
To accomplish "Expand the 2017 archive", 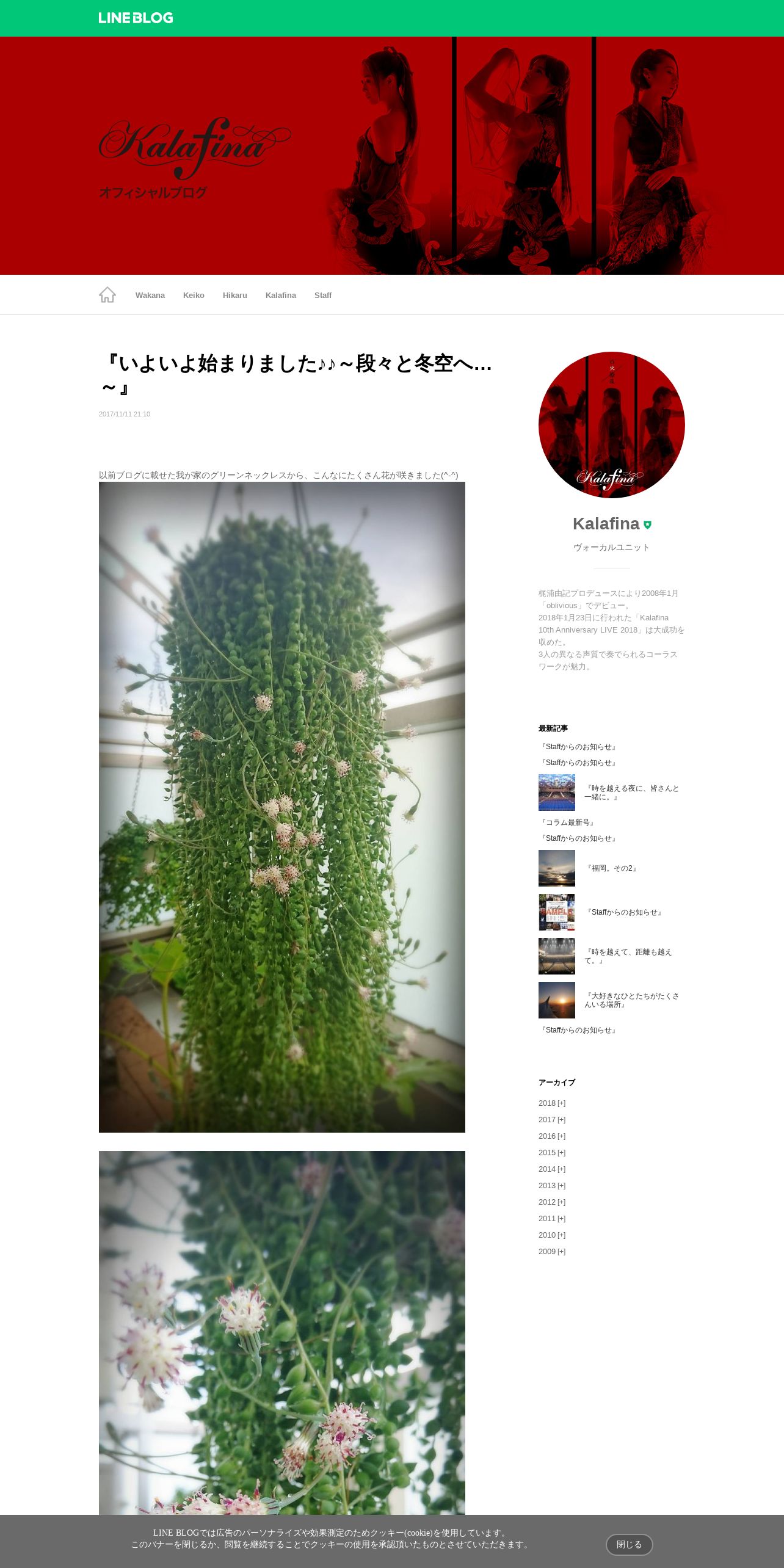I will tap(552, 1120).
